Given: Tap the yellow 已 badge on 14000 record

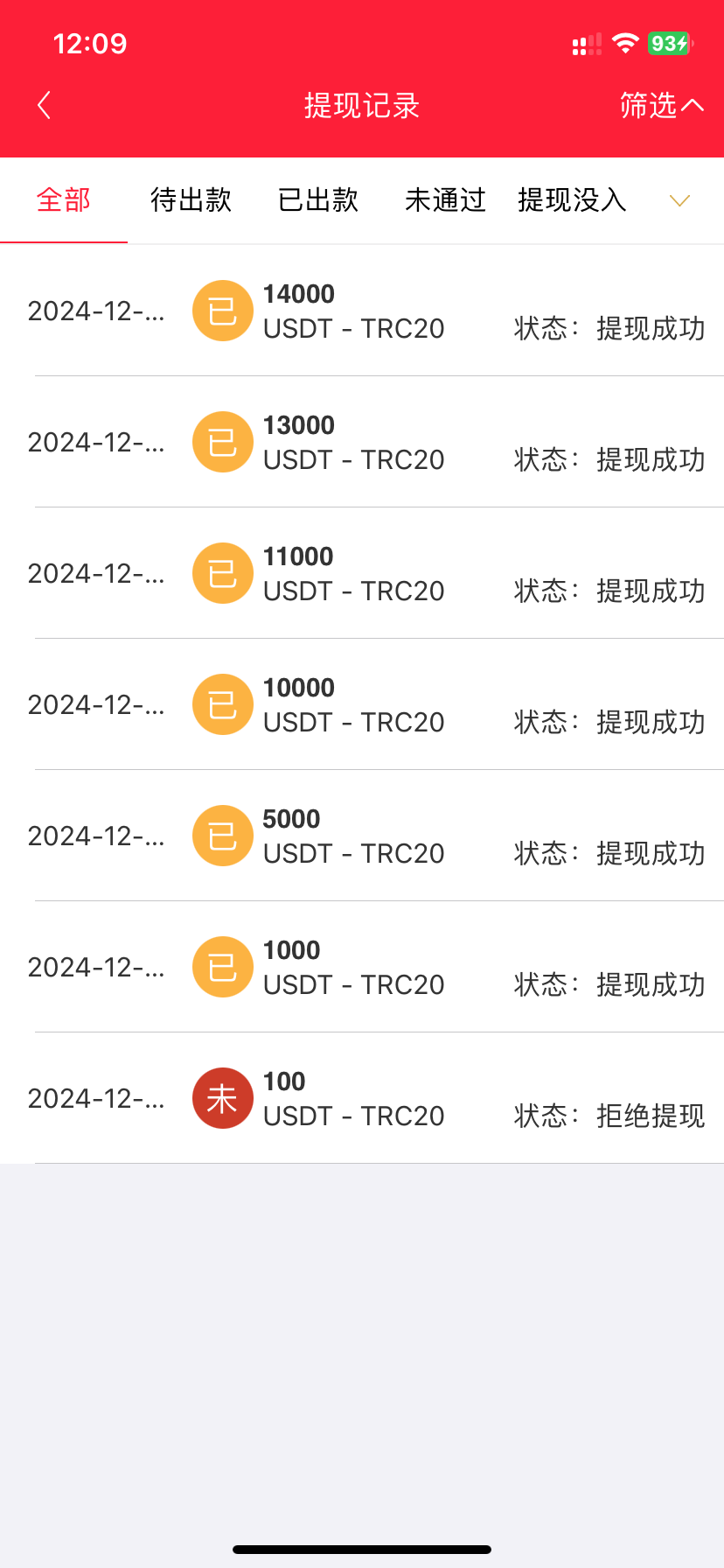Looking at the screenshot, I should point(222,311).
